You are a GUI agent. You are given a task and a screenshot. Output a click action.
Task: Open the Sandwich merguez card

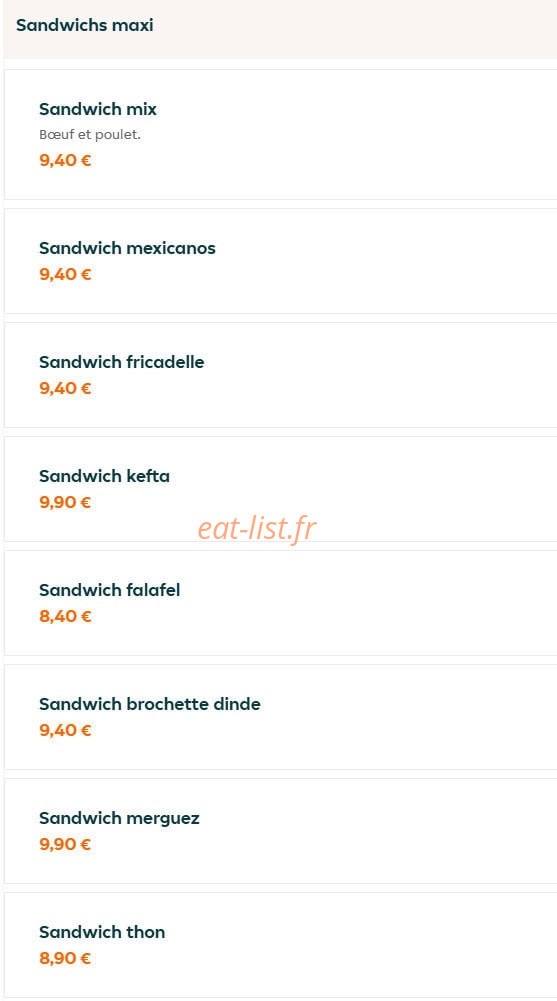[281, 831]
